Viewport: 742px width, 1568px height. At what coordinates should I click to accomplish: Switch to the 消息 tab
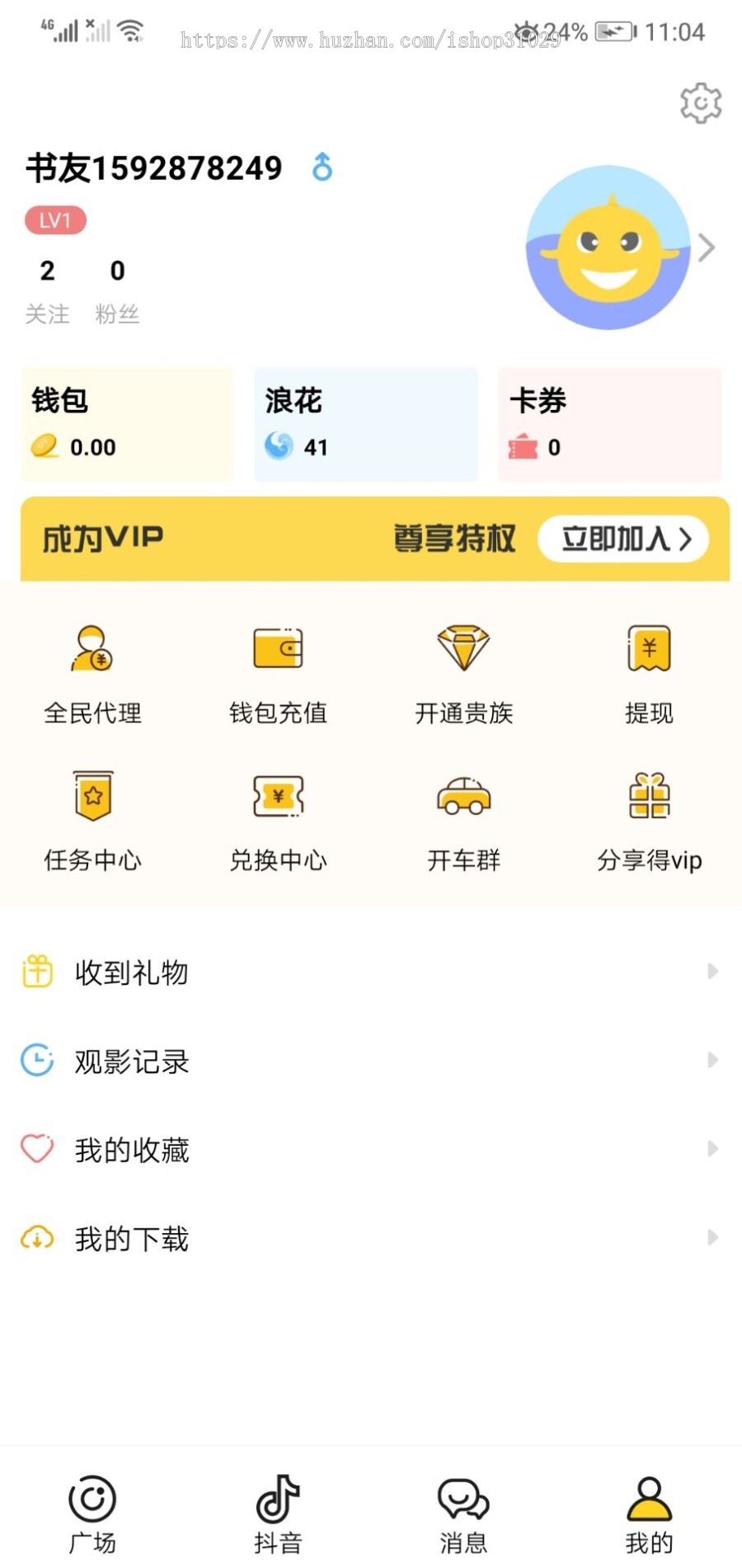click(463, 1514)
